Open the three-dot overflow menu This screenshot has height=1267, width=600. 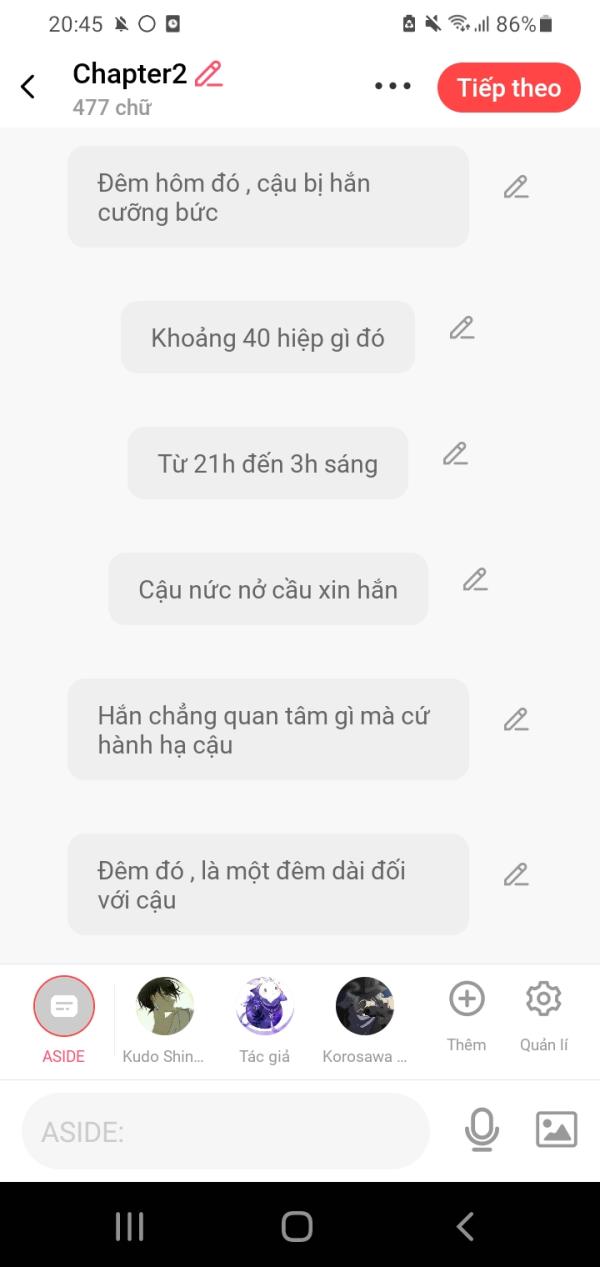[393, 87]
